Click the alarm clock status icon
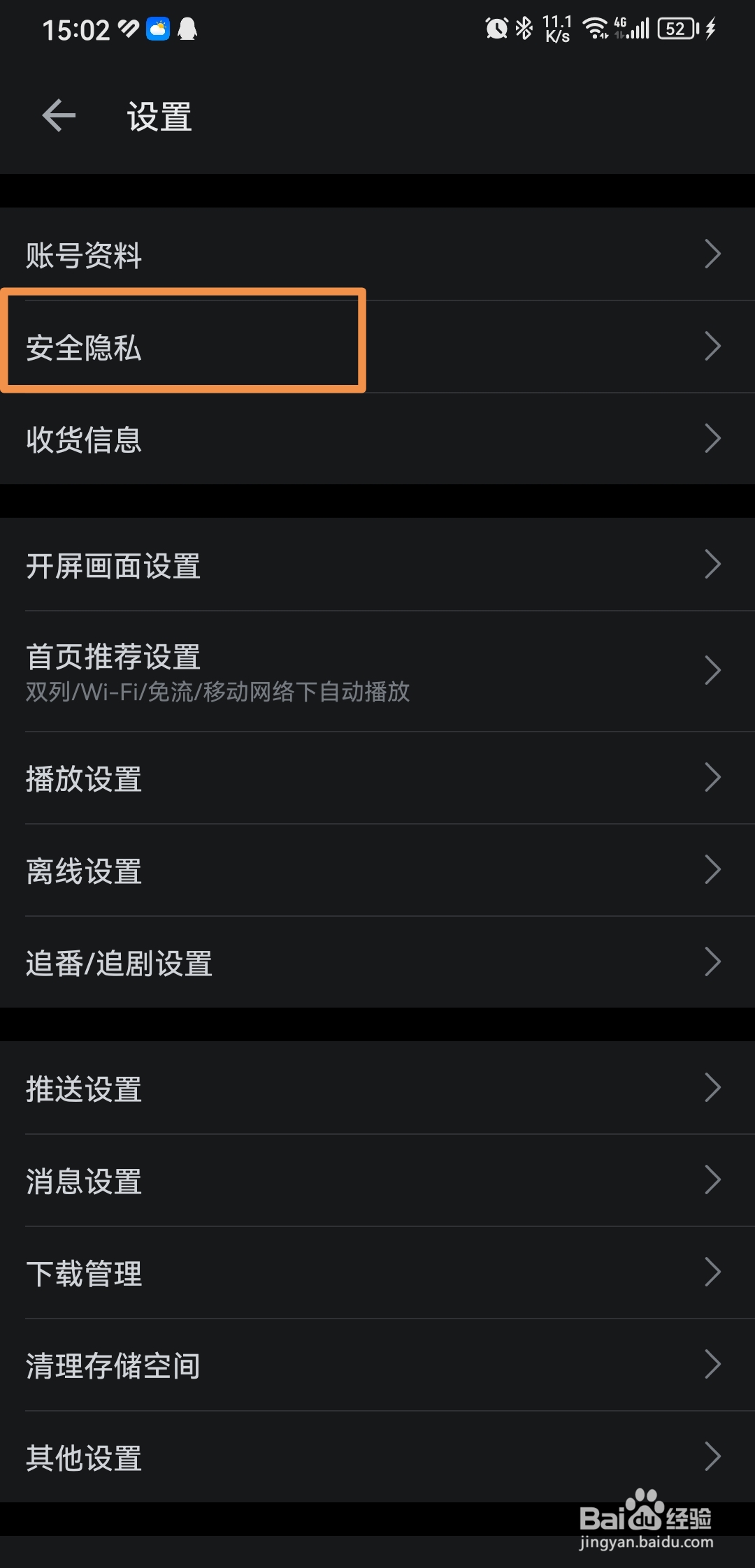This screenshot has height=1568, width=755. click(x=495, y=29)
